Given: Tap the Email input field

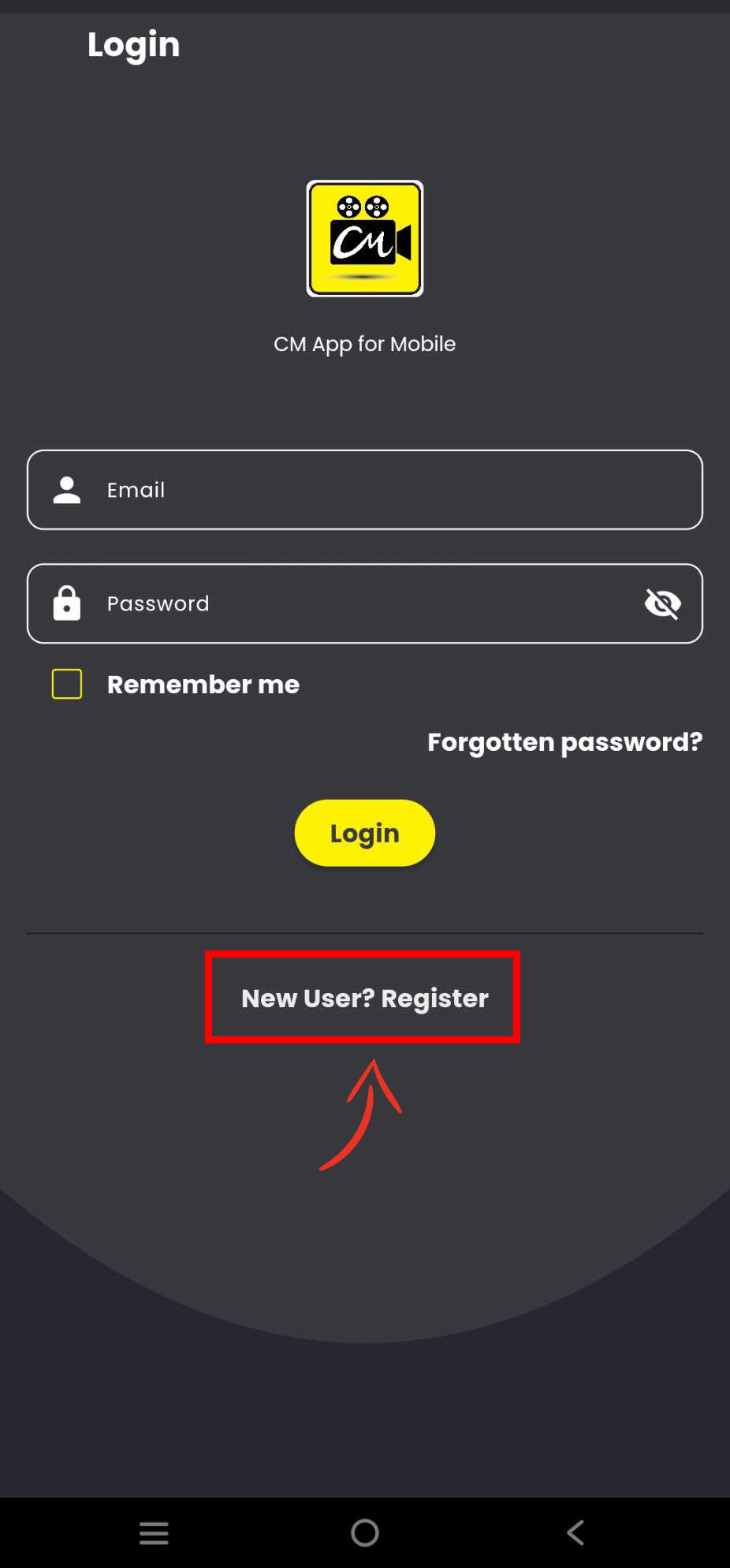Looking at the screenshot, I should [364, 490].
